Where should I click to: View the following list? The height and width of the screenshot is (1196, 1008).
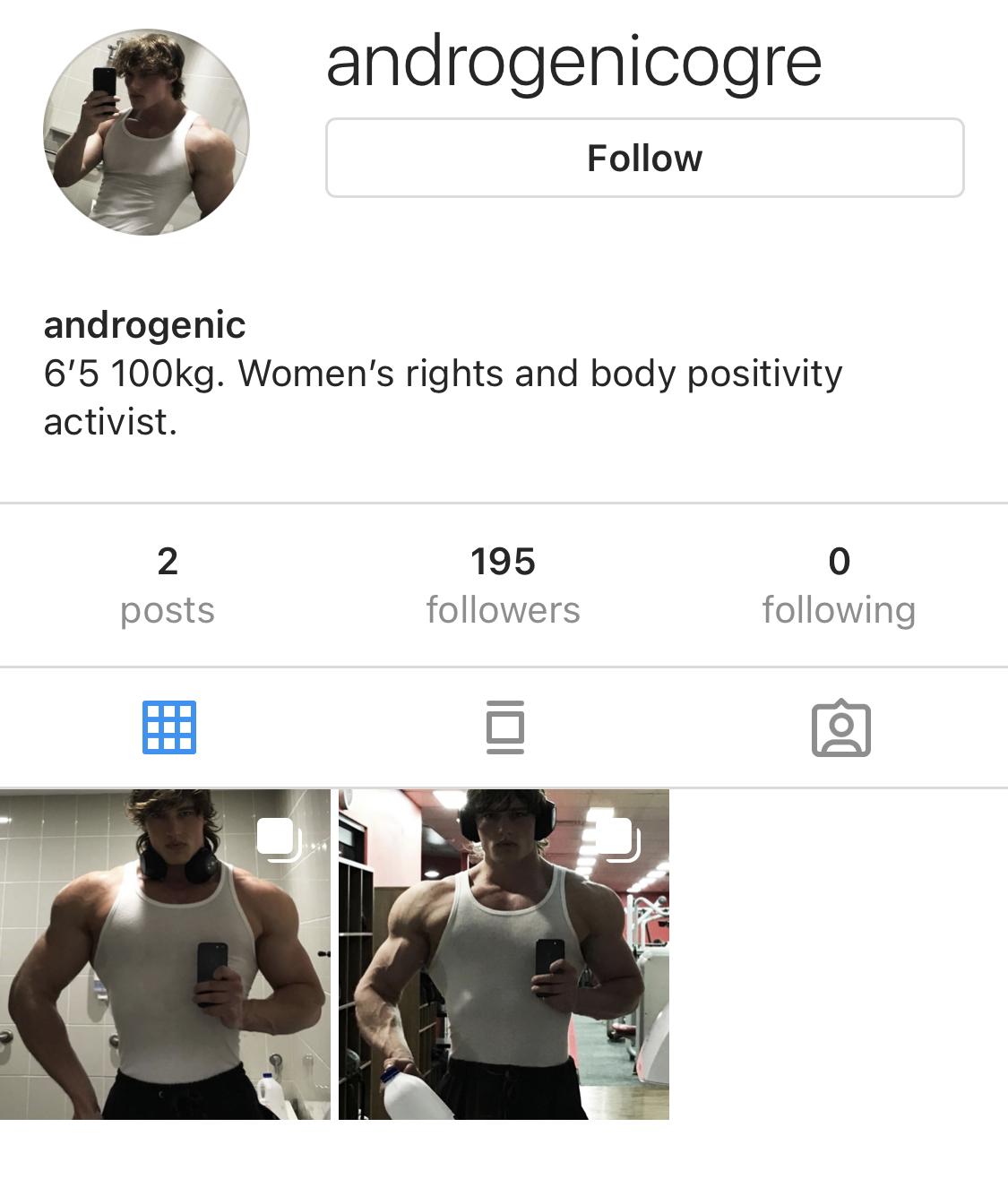pos(839,585)
